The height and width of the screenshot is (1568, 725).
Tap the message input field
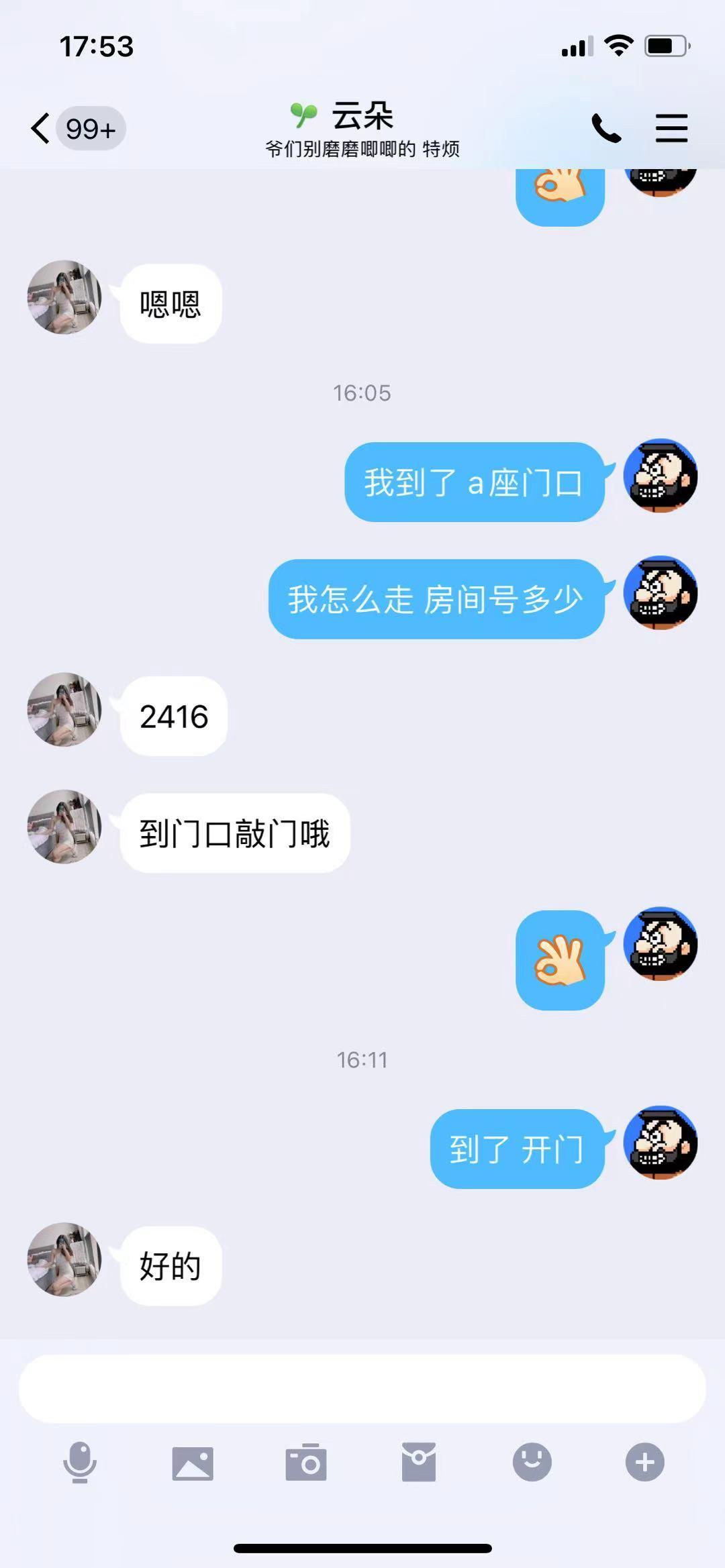[x=362, y=1388]
